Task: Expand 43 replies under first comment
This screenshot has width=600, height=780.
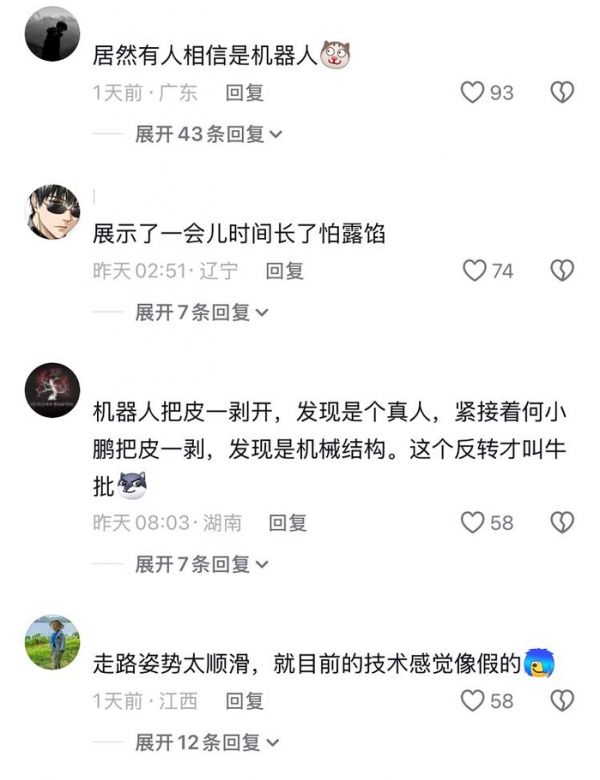Action: (x=208, y=134)
